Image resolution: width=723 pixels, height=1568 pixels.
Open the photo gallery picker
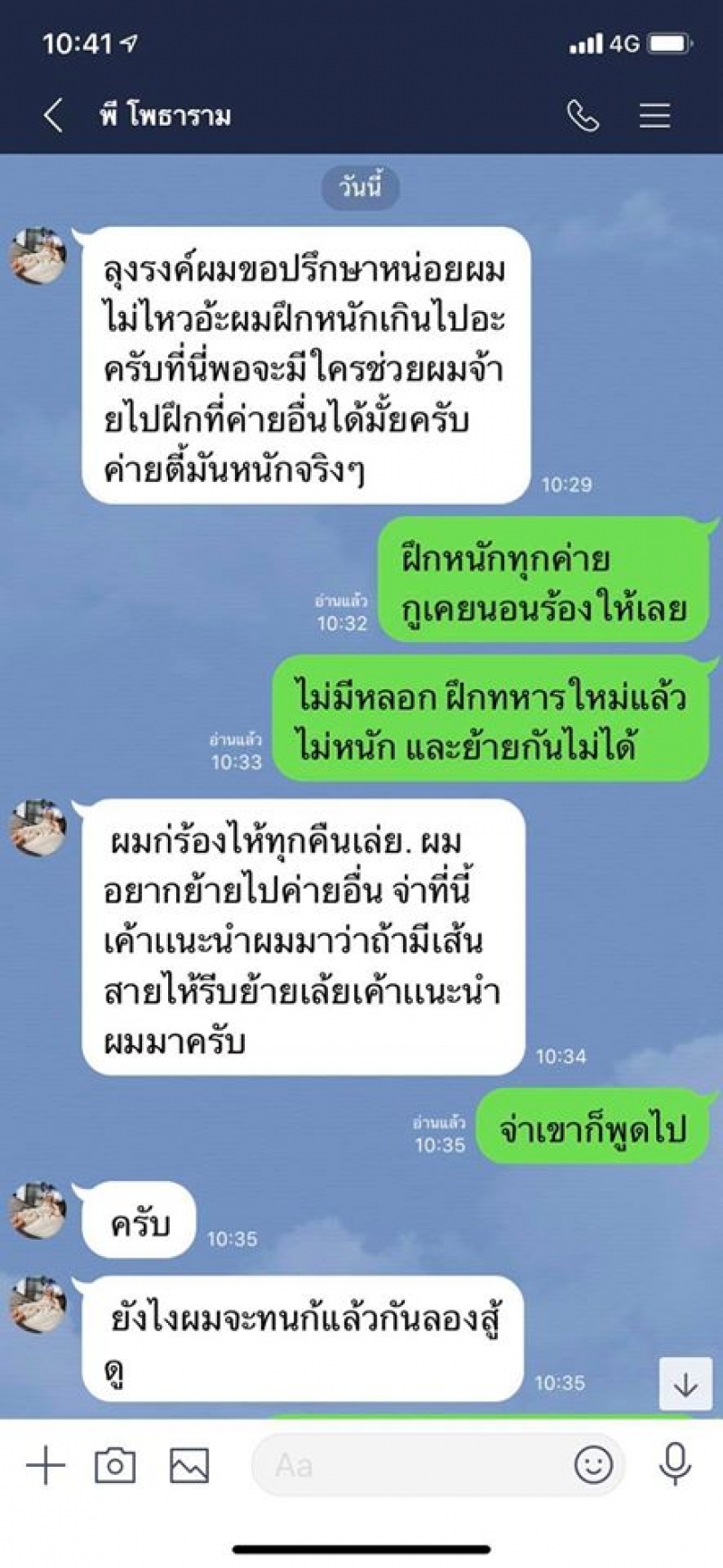tap(189, 1465)
